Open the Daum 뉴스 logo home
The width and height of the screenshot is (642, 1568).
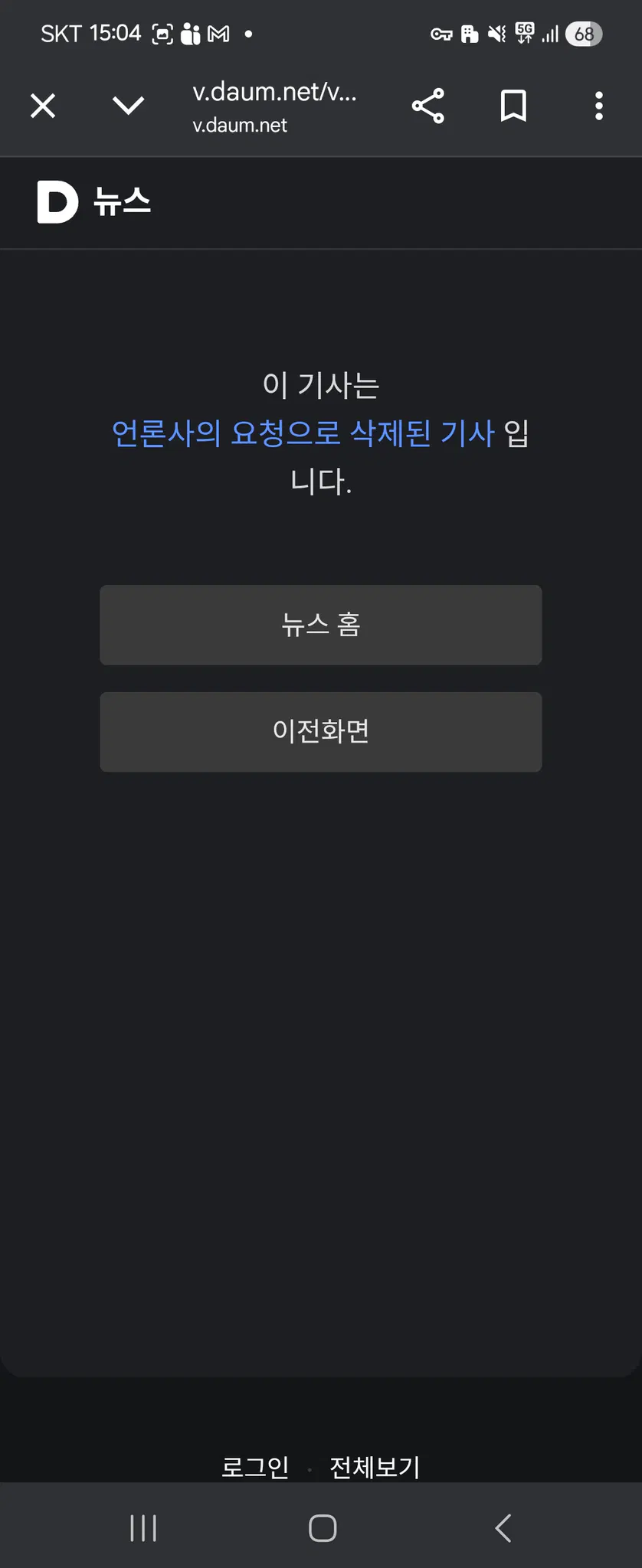click(93, 202)
